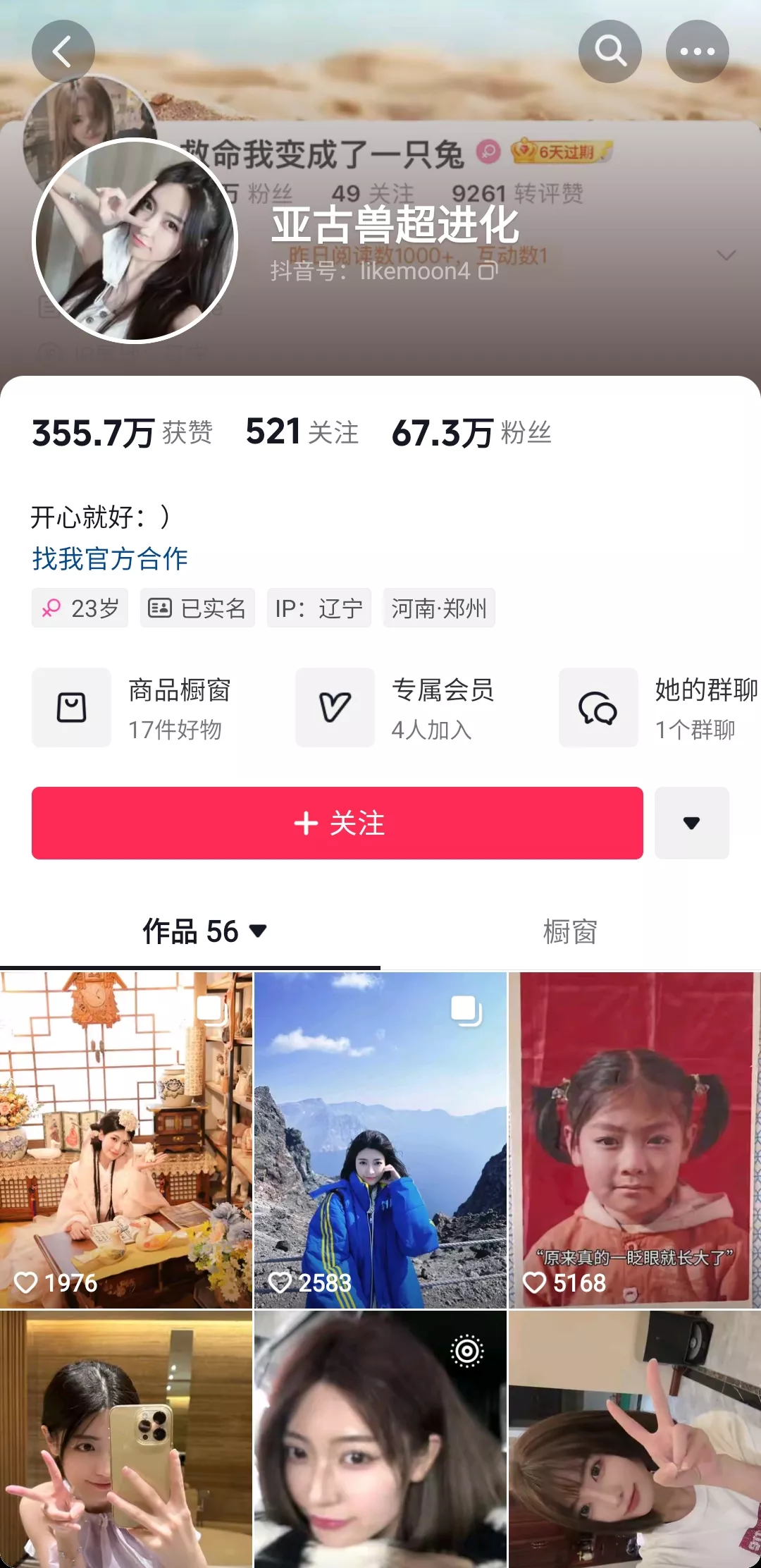Image resolution: width=761 pixels, height=1568 pixels.
Task: Expand the dropdown arrow beside 关注 button
Action: (691, 823)
